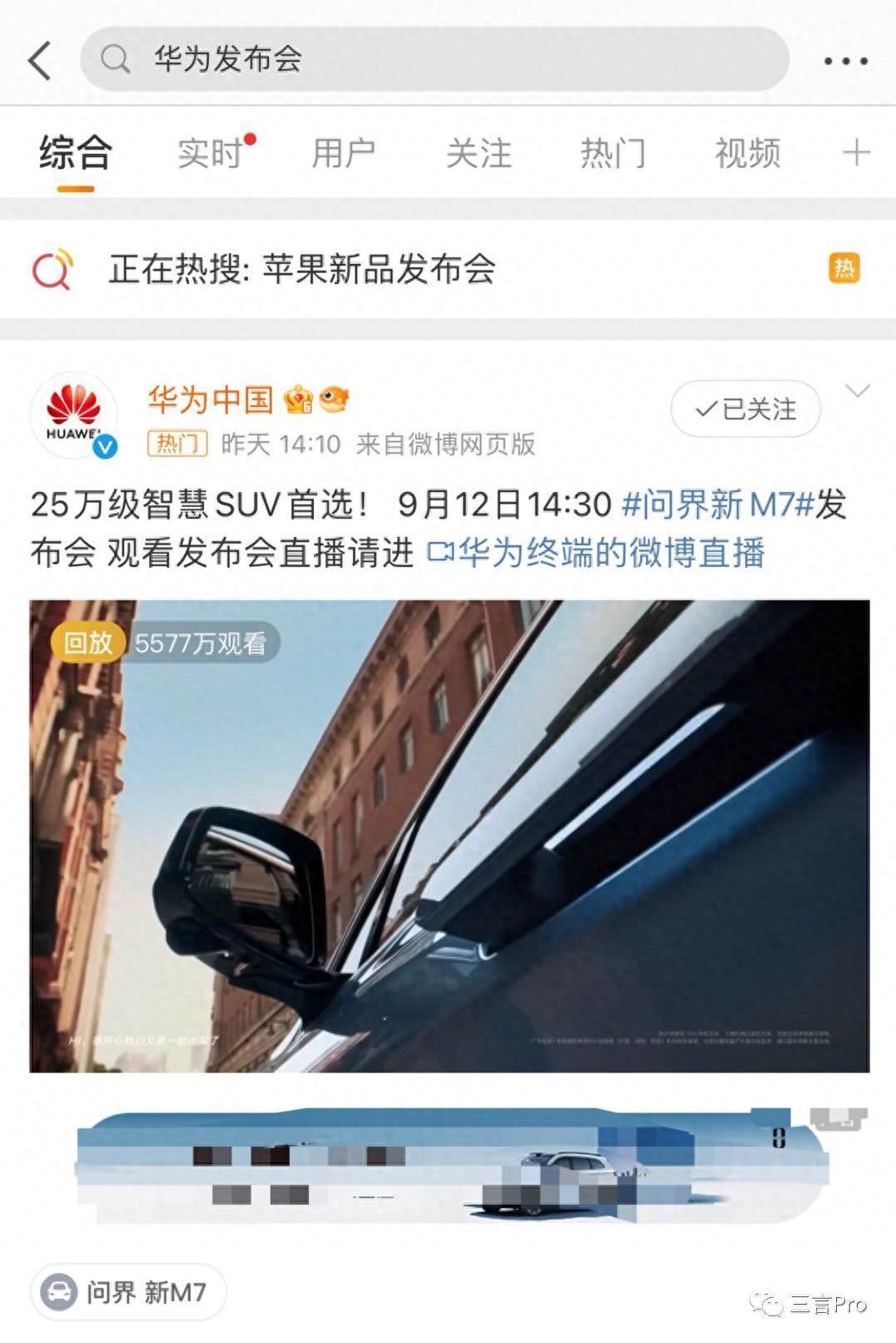Screen dimensions: 896x1343
Task: Expand the post options chevron
Action: coord(857,391)
